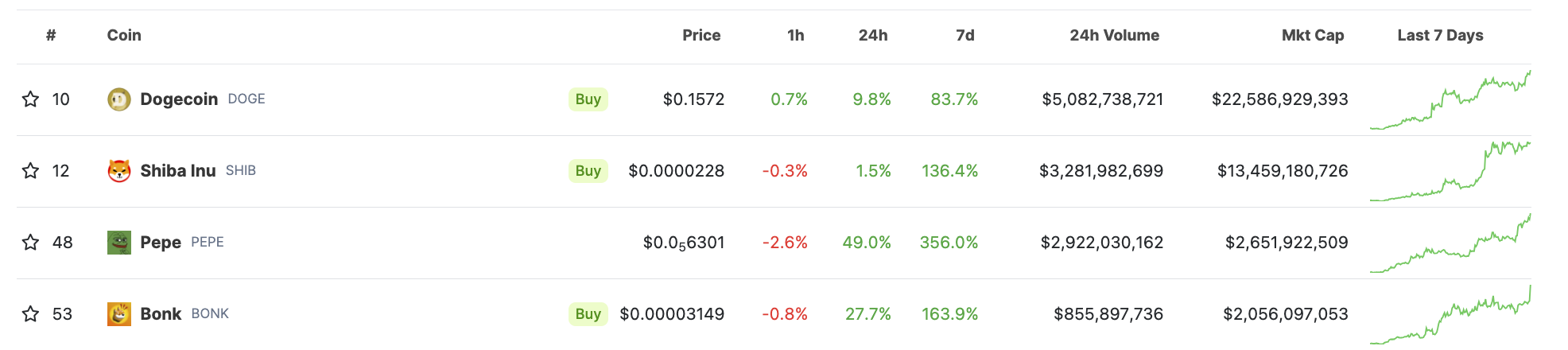The width and height of the screenshot is (1568, 350).
Task: Open the Shiba Inu coin page
Action: (177, 171)
